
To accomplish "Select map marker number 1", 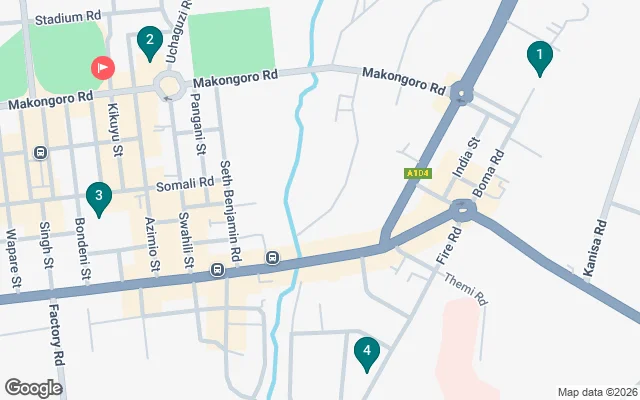I will (539, 56).
